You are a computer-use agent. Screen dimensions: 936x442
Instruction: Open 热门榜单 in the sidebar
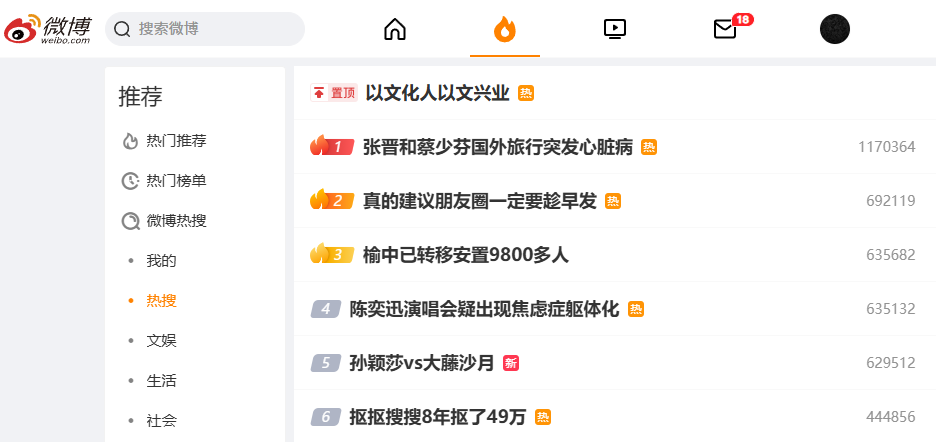click(x=176, y=181)
